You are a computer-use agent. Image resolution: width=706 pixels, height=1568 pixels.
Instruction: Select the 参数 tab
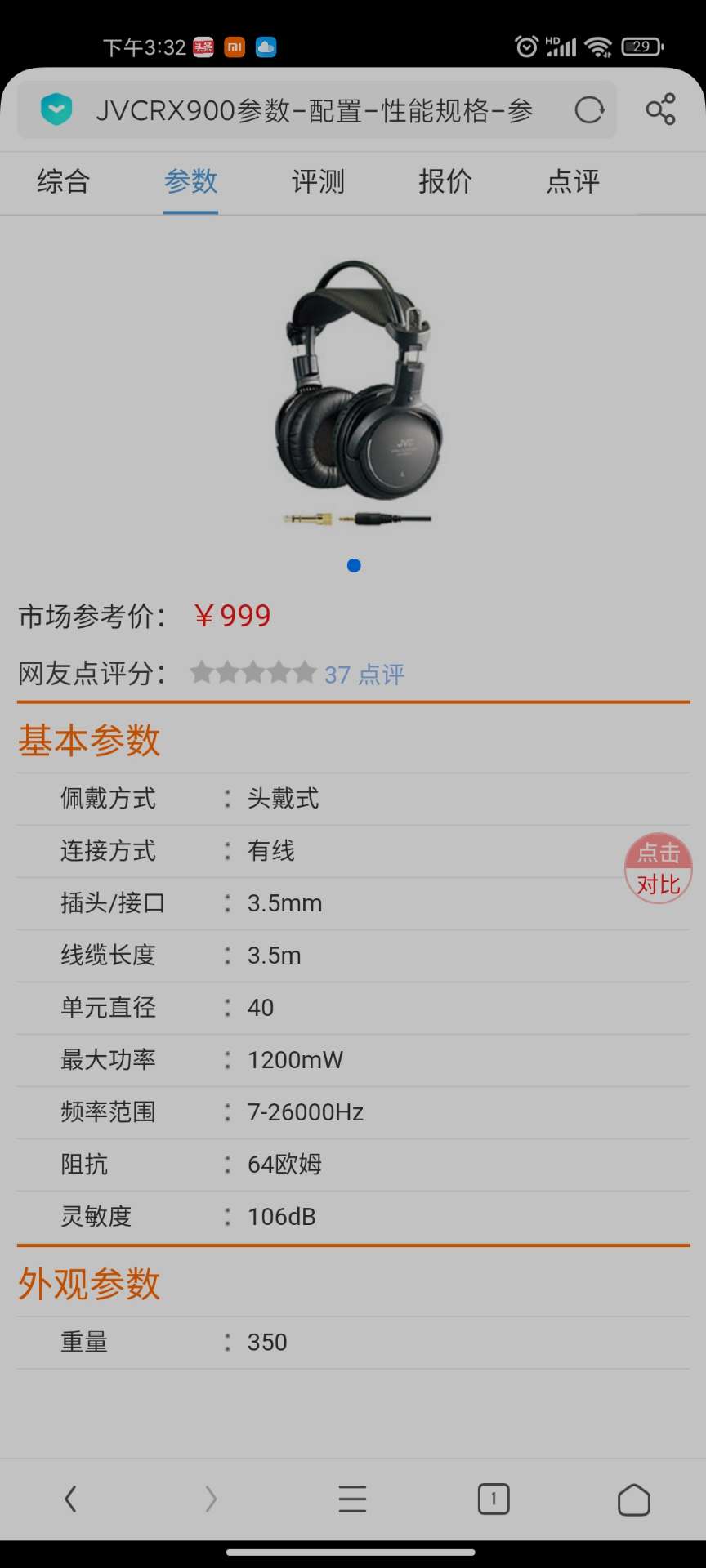point(190,181)
